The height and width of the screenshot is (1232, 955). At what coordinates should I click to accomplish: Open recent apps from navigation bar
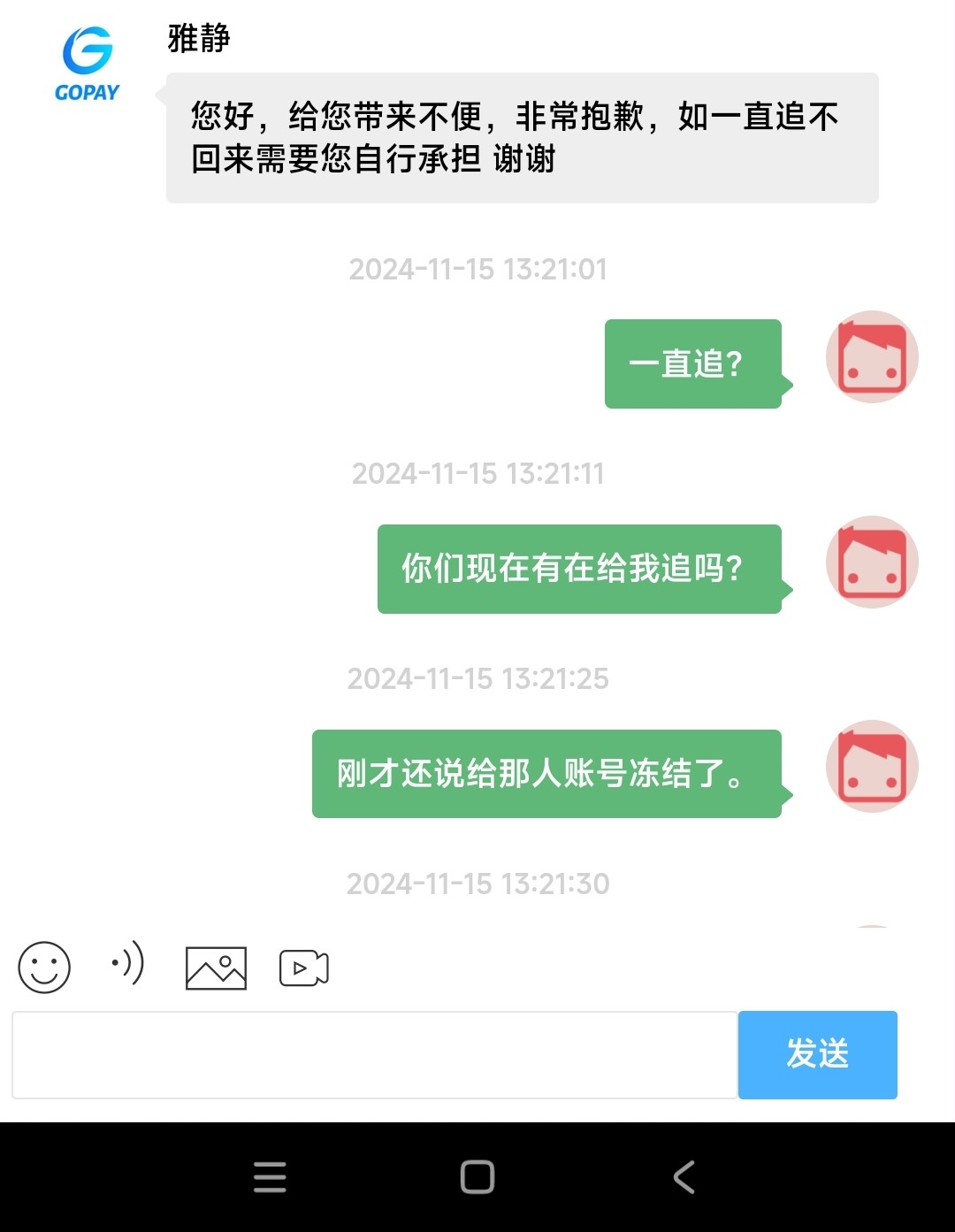270,1177
